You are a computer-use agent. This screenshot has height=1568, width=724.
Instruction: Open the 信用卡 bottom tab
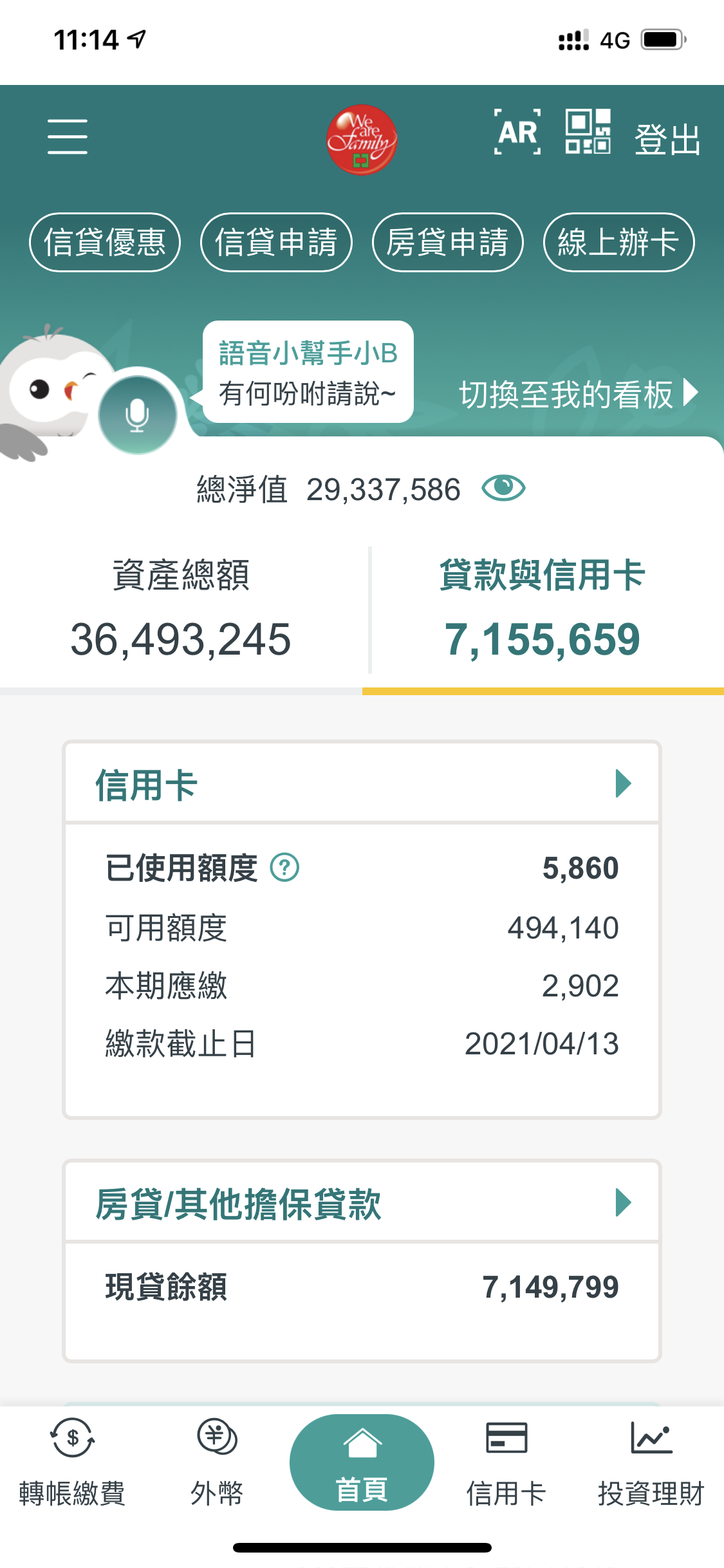[x=506, y=1464]
